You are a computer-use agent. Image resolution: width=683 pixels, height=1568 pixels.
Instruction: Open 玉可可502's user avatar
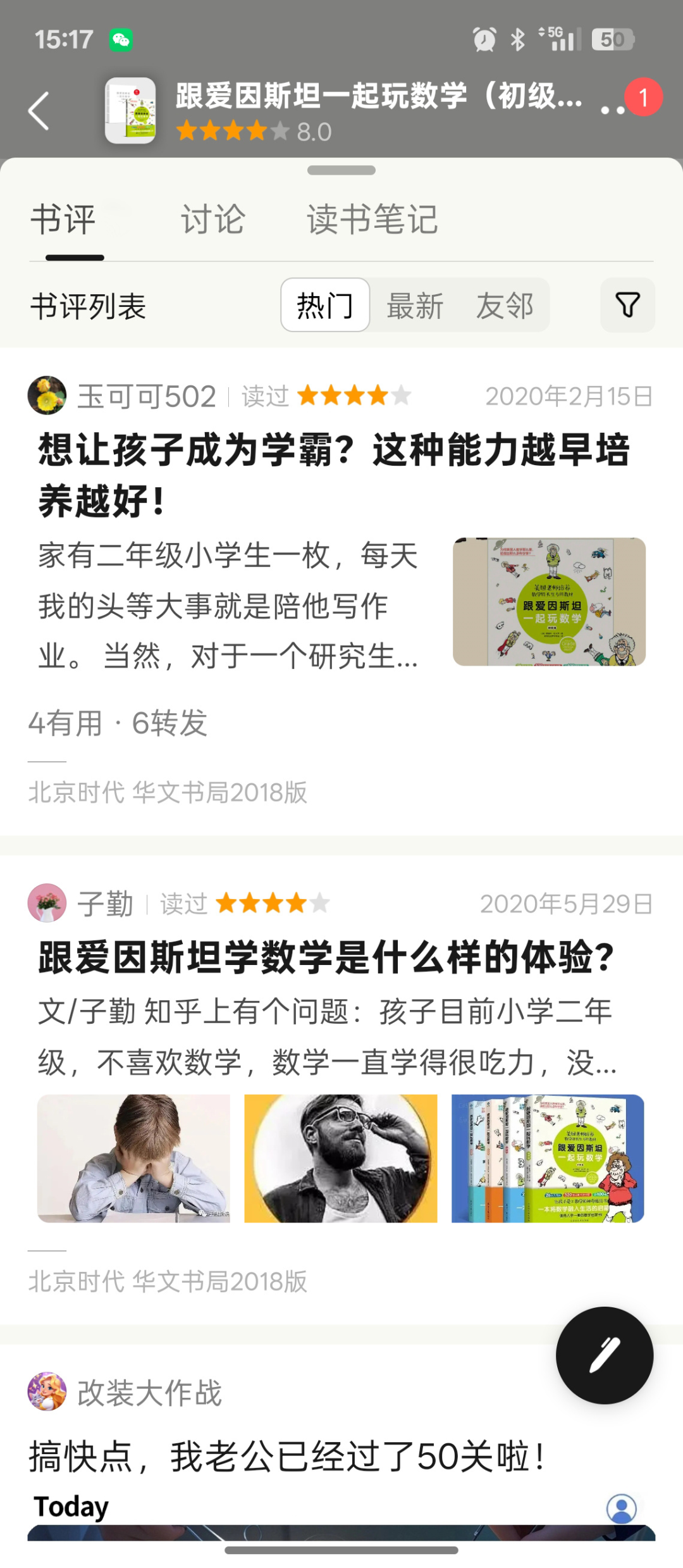pos(47,395)
